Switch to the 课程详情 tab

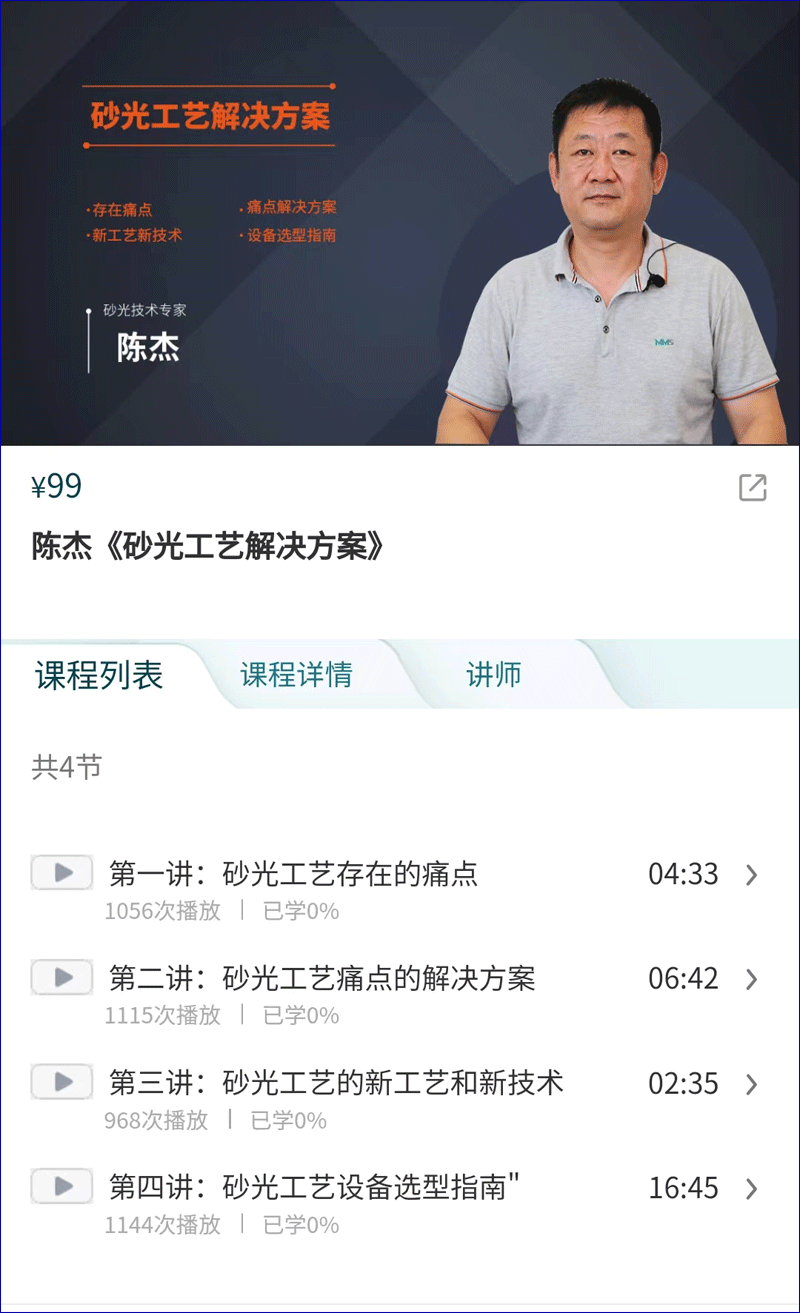pyautogui.click(x=296, y=675)
